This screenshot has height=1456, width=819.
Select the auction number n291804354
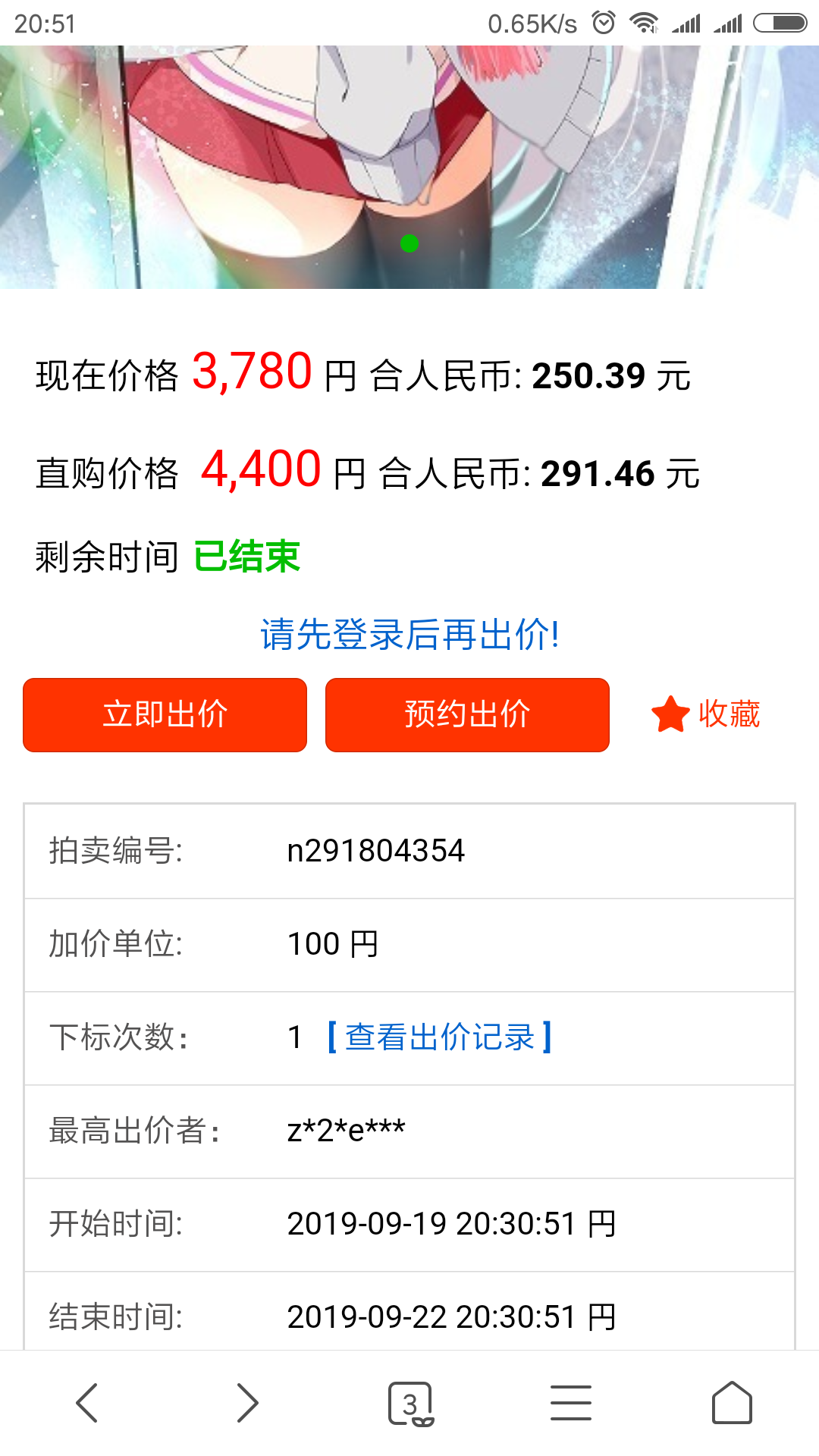coord(377,851)
